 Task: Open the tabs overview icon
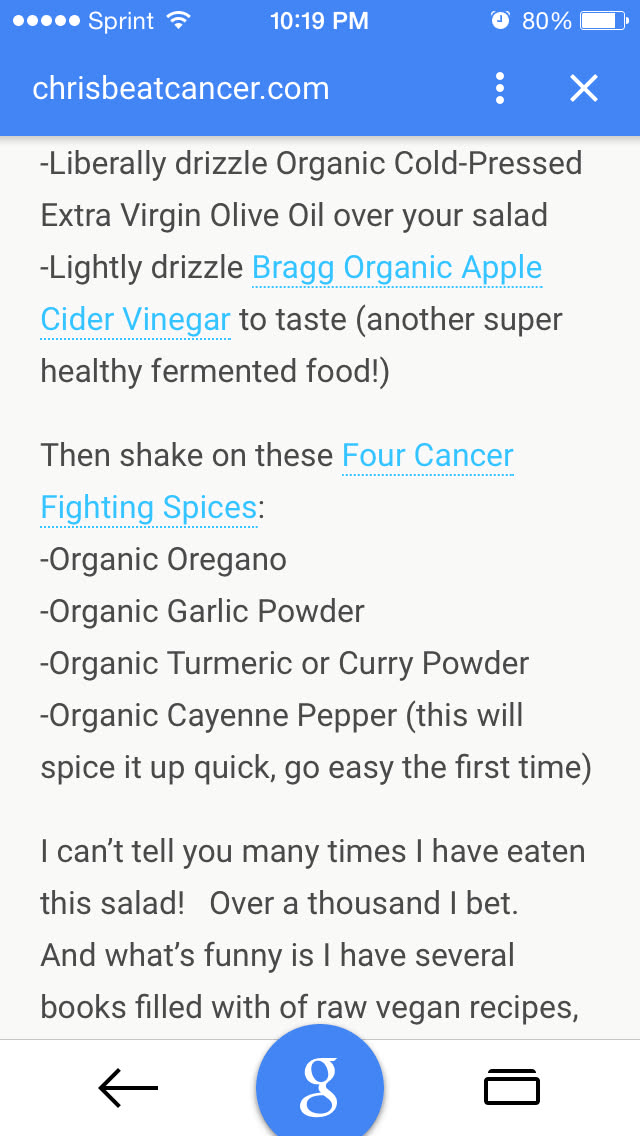(511, 1088)
